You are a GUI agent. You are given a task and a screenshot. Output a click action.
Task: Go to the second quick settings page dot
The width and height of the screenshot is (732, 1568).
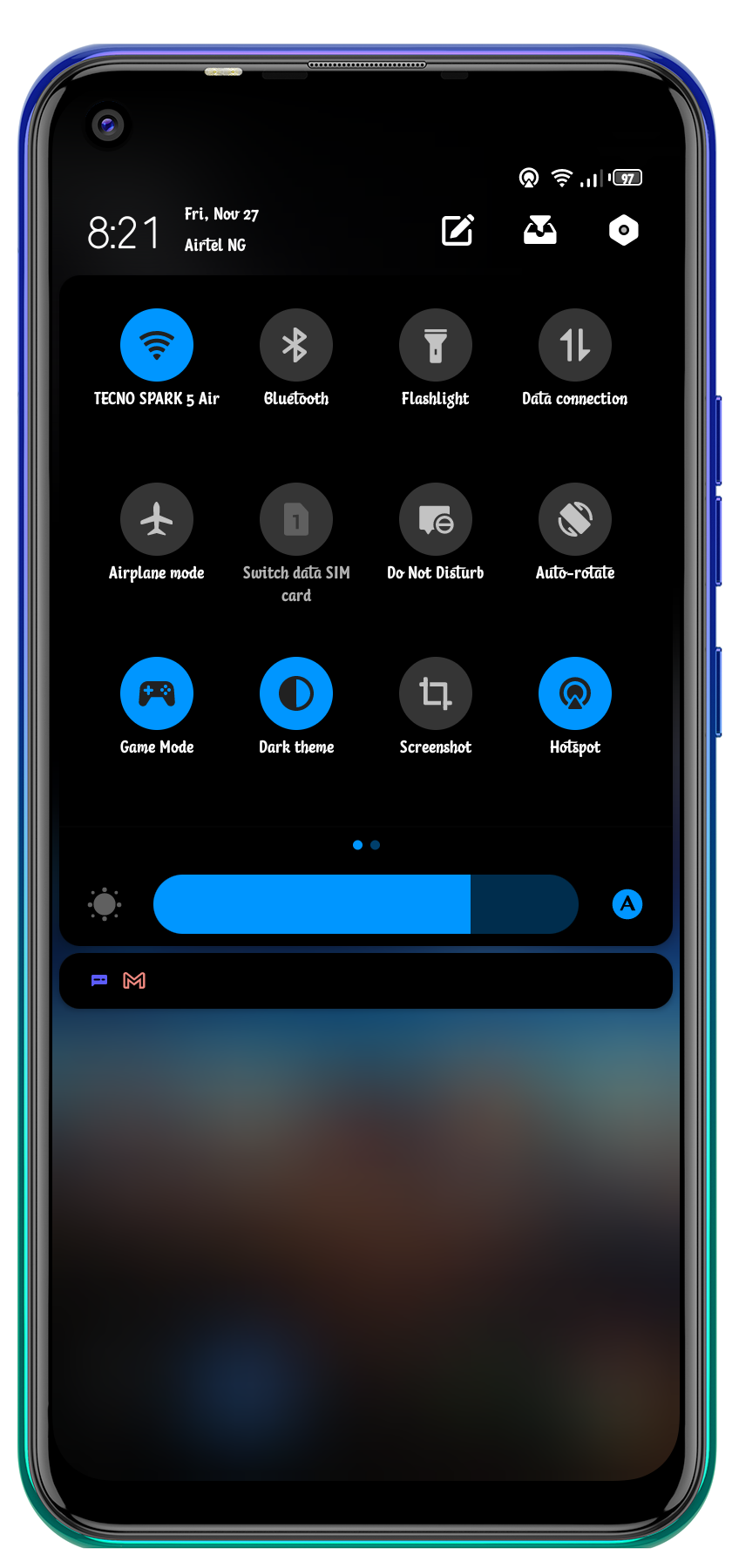(x=375, y=845)
